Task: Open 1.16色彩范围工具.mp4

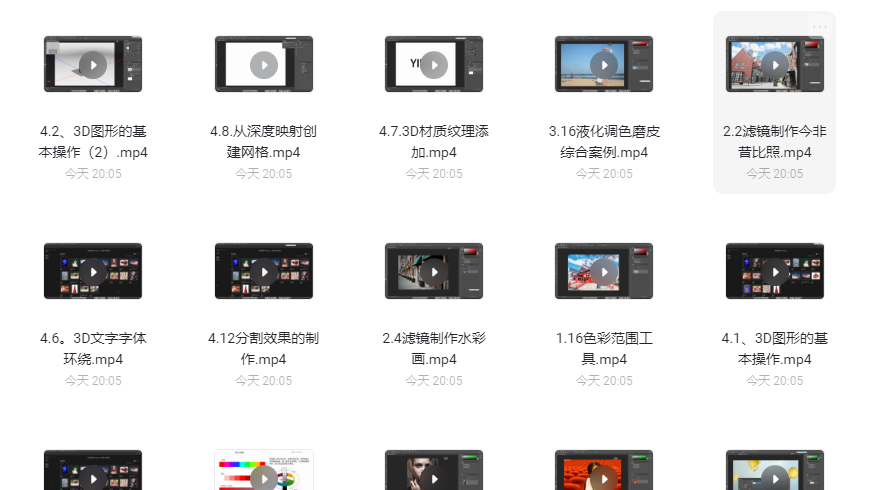Action: coord(604,272)
